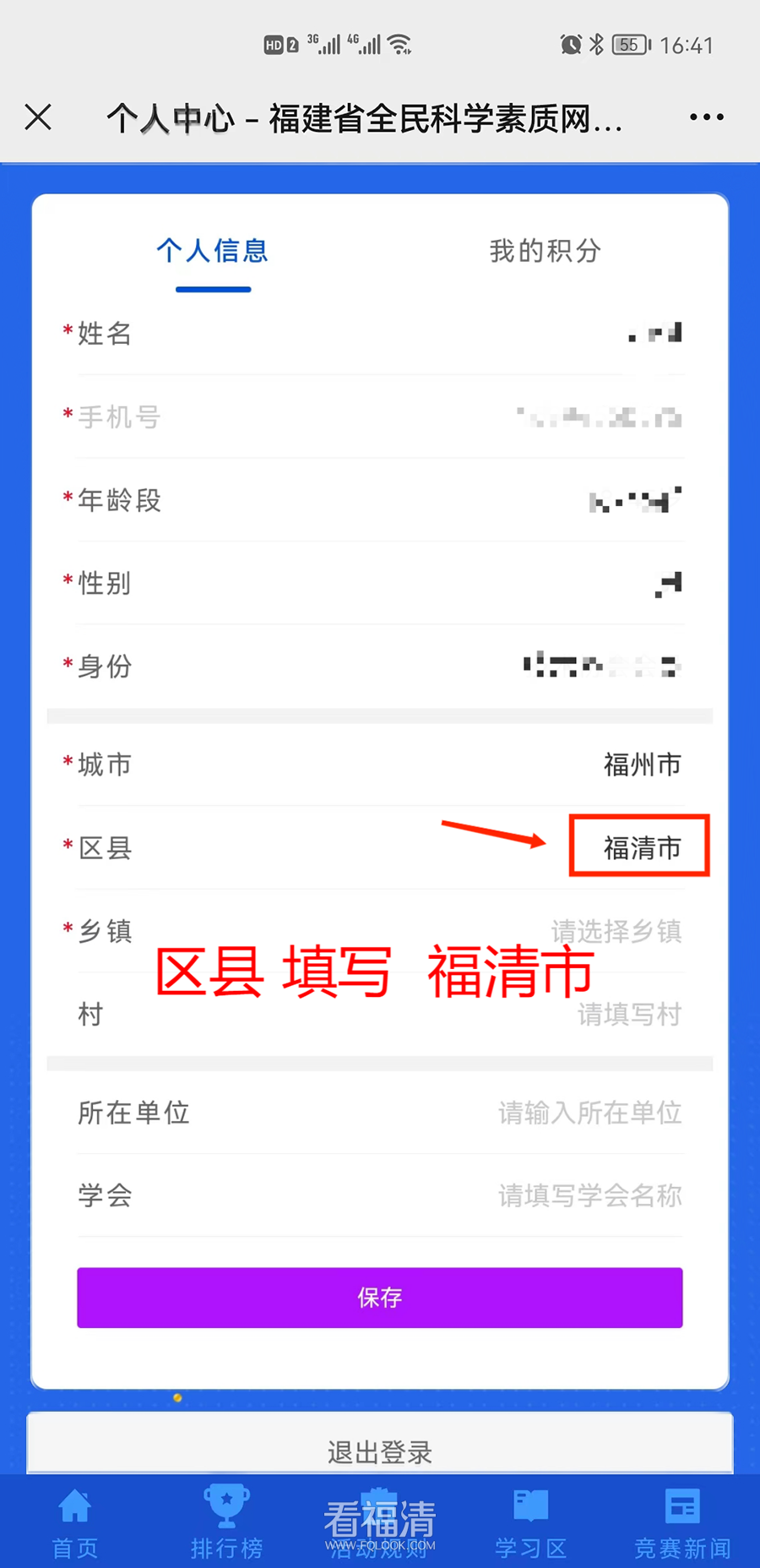760x1568 pixels.
Task: Log out via 退出登录
Action: point(379,1451)
